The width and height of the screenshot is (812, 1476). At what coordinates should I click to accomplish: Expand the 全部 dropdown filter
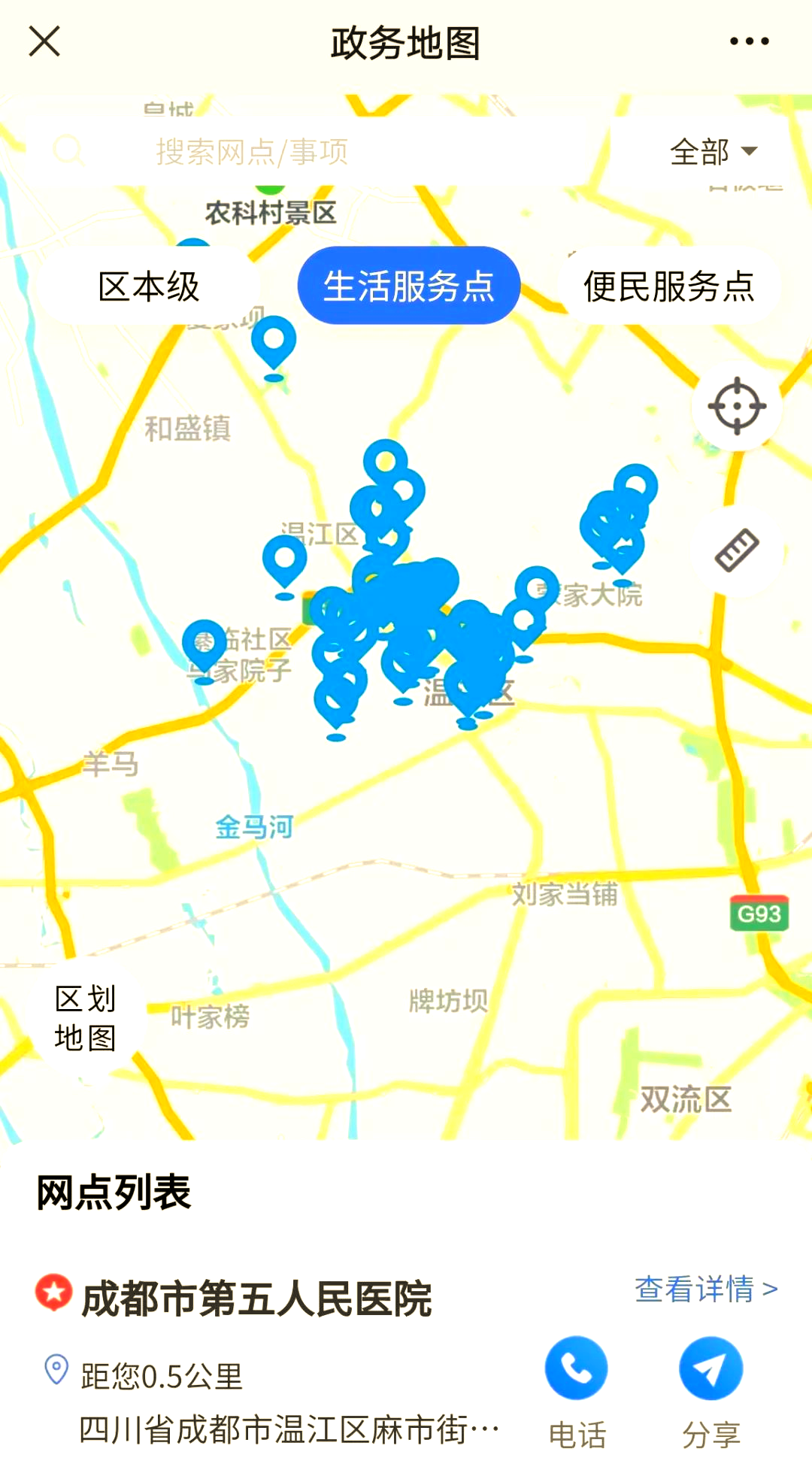click(714, 151)
